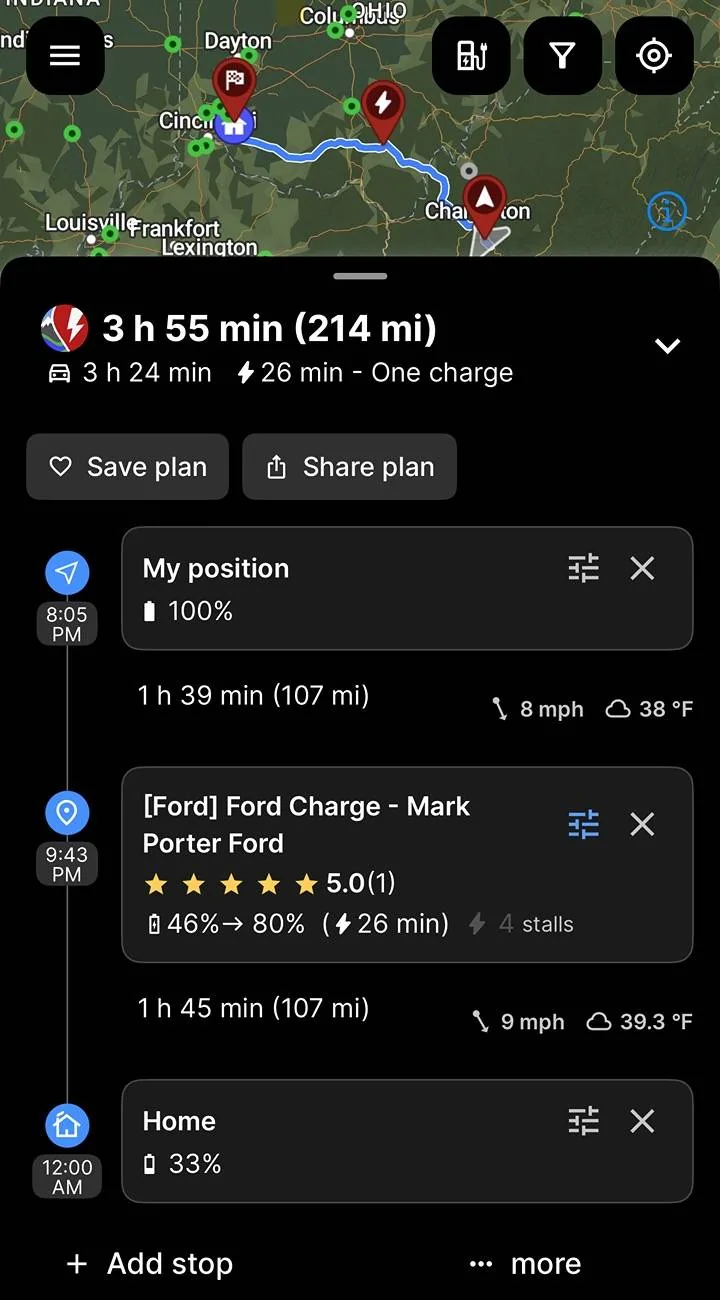This screenshot has height=1300, width=720.
Task: Center map on my location
Action: pyautogui.click(x=654, y=56)
